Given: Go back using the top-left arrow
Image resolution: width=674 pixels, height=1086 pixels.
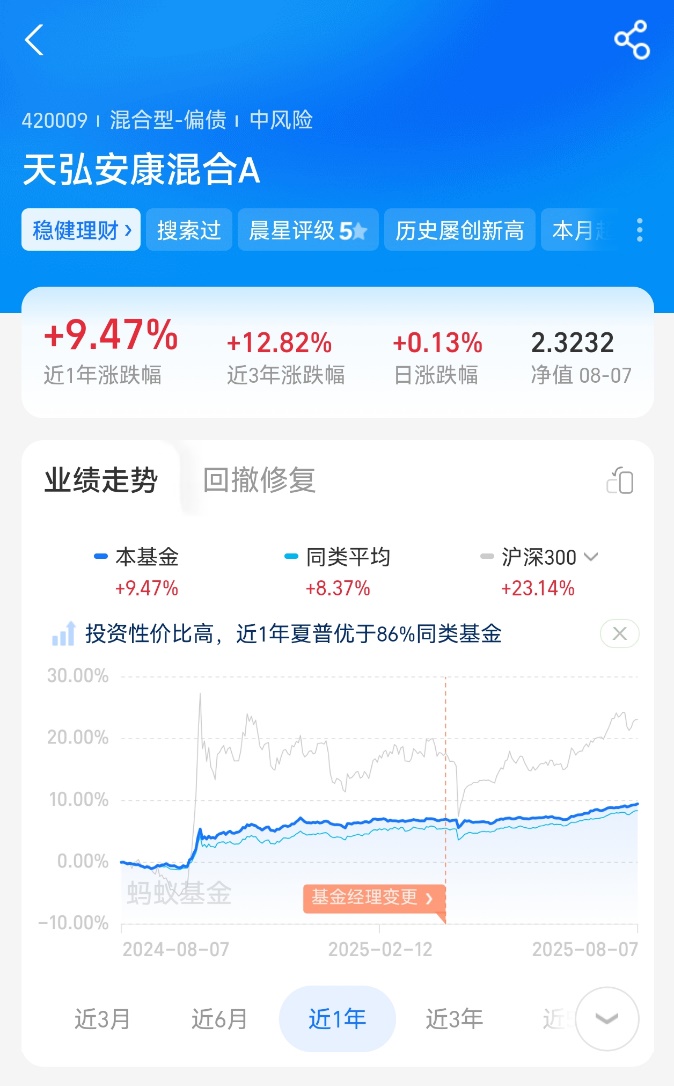Looking at the screenshot, I should (35, 41).
